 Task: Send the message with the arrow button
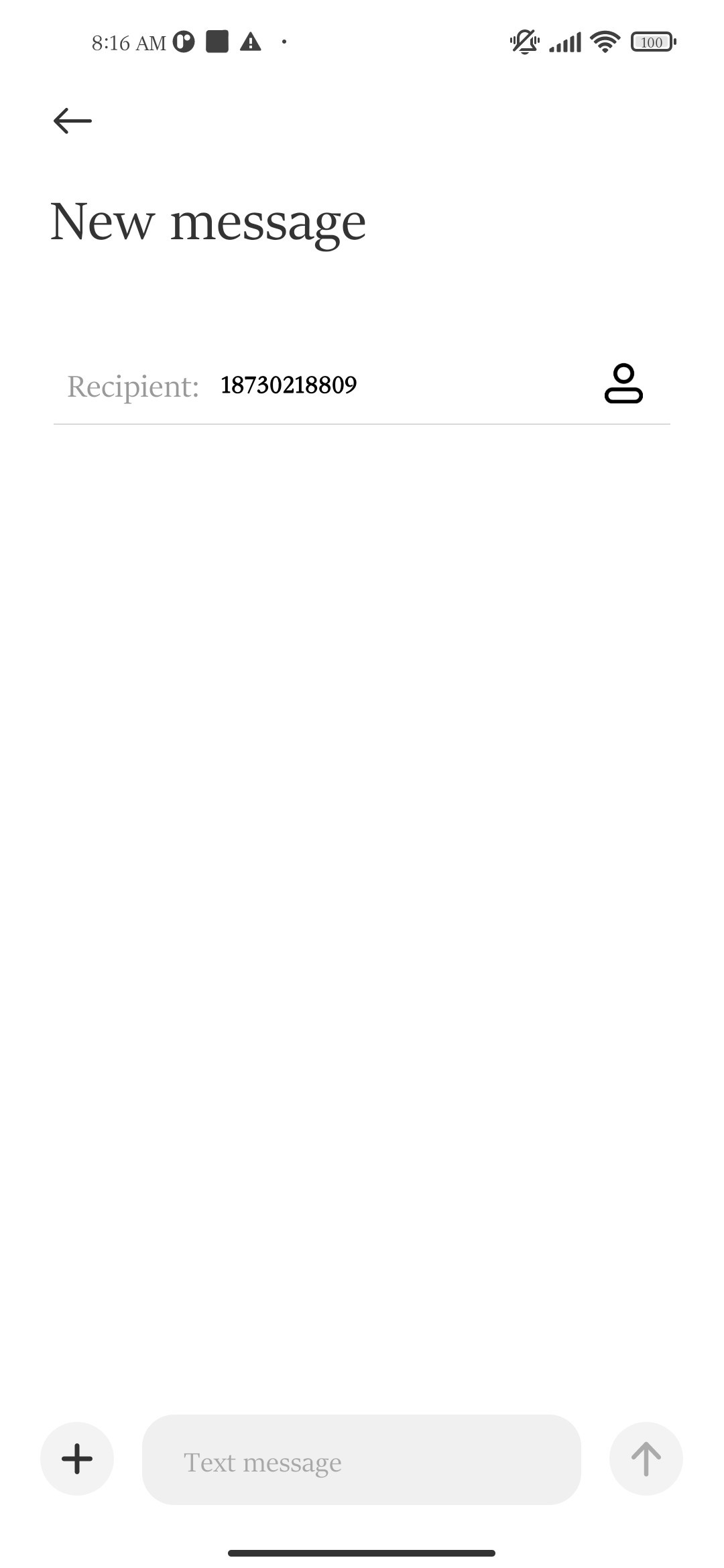(646, 1458)
